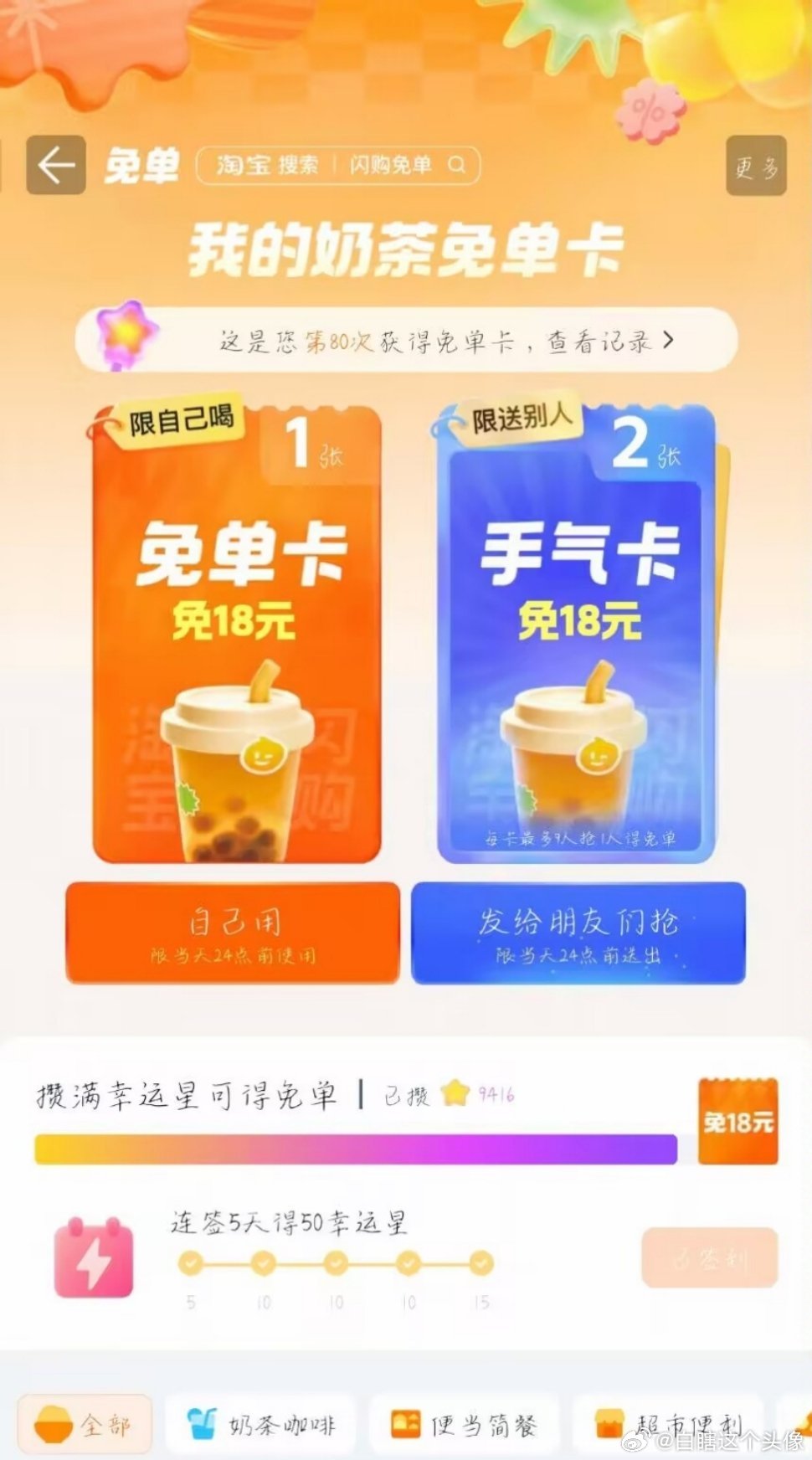The height and width of the screenshot is (1460, 812).
Task: Send the card via 发给朋友们抢
Action: pos(578,933)
